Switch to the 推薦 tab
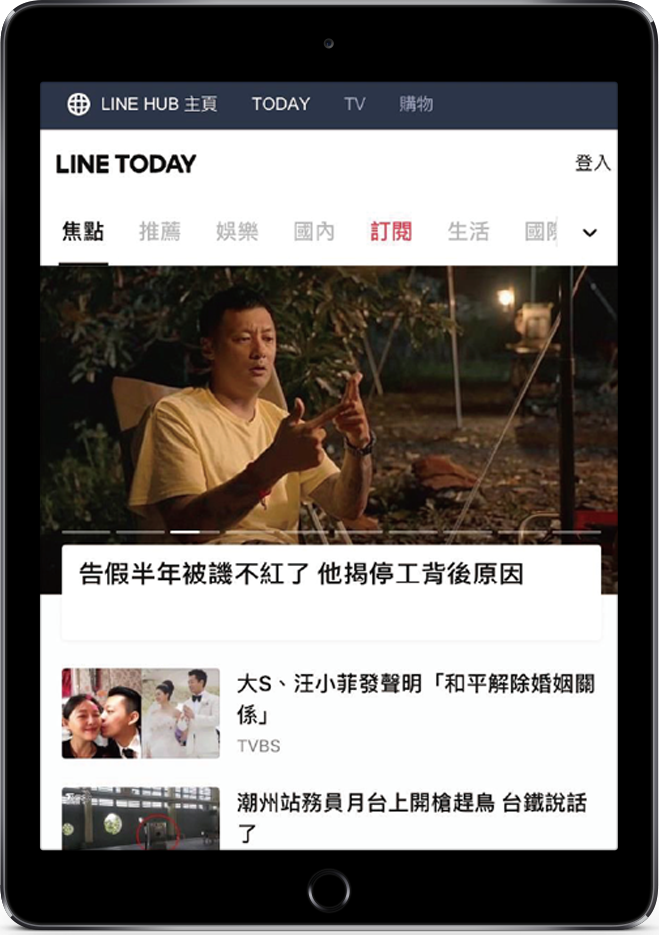The height and width of the screenshot is (935, 659). [x=159, y=232]
